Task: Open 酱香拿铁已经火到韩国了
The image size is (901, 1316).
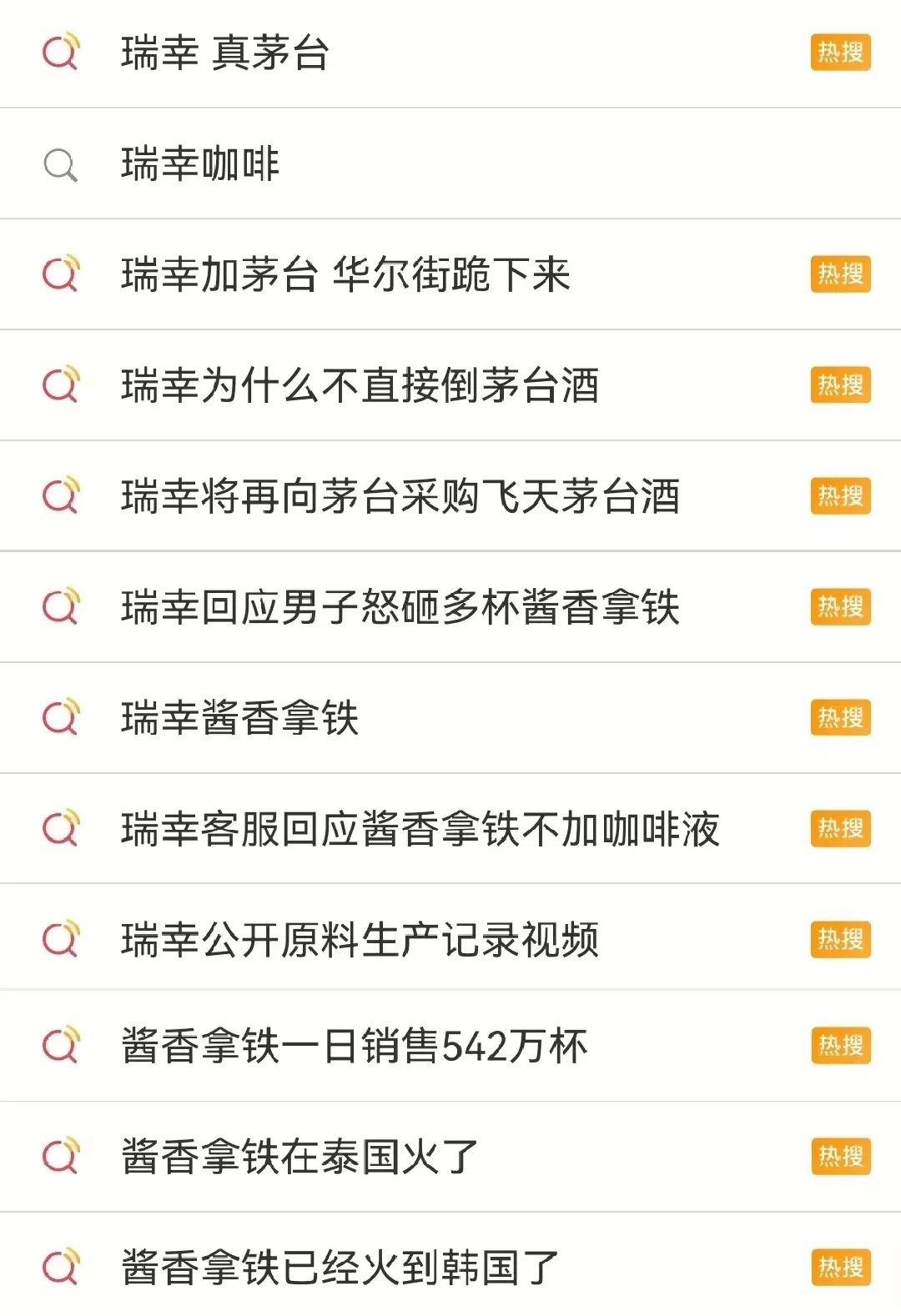Action: (340, 1268)
